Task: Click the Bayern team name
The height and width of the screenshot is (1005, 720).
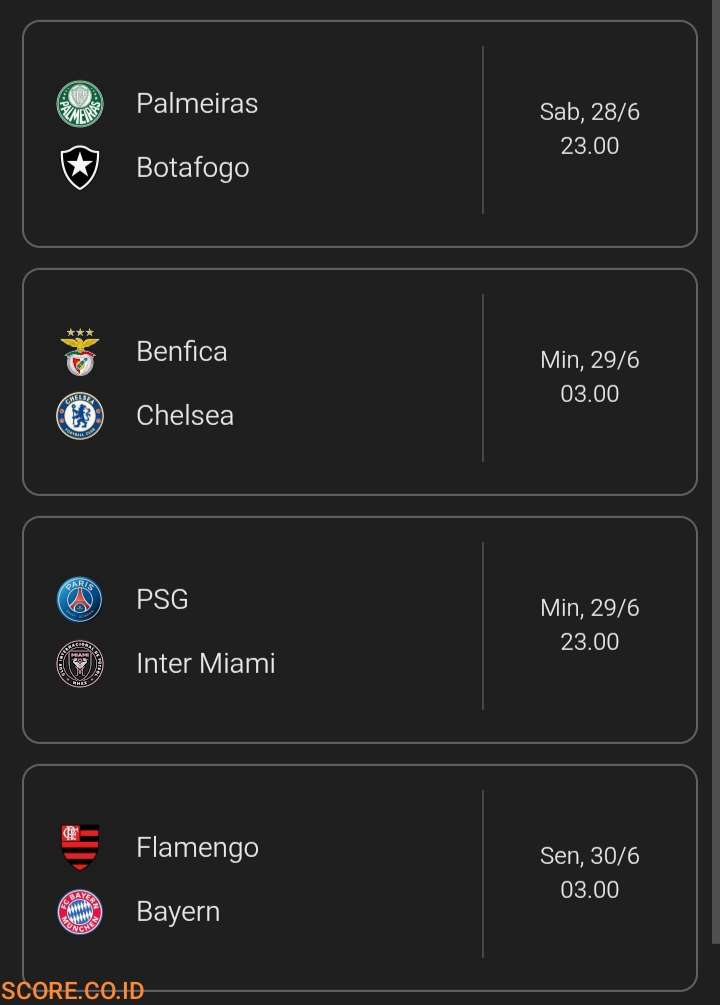Action: tap(178, 911)
